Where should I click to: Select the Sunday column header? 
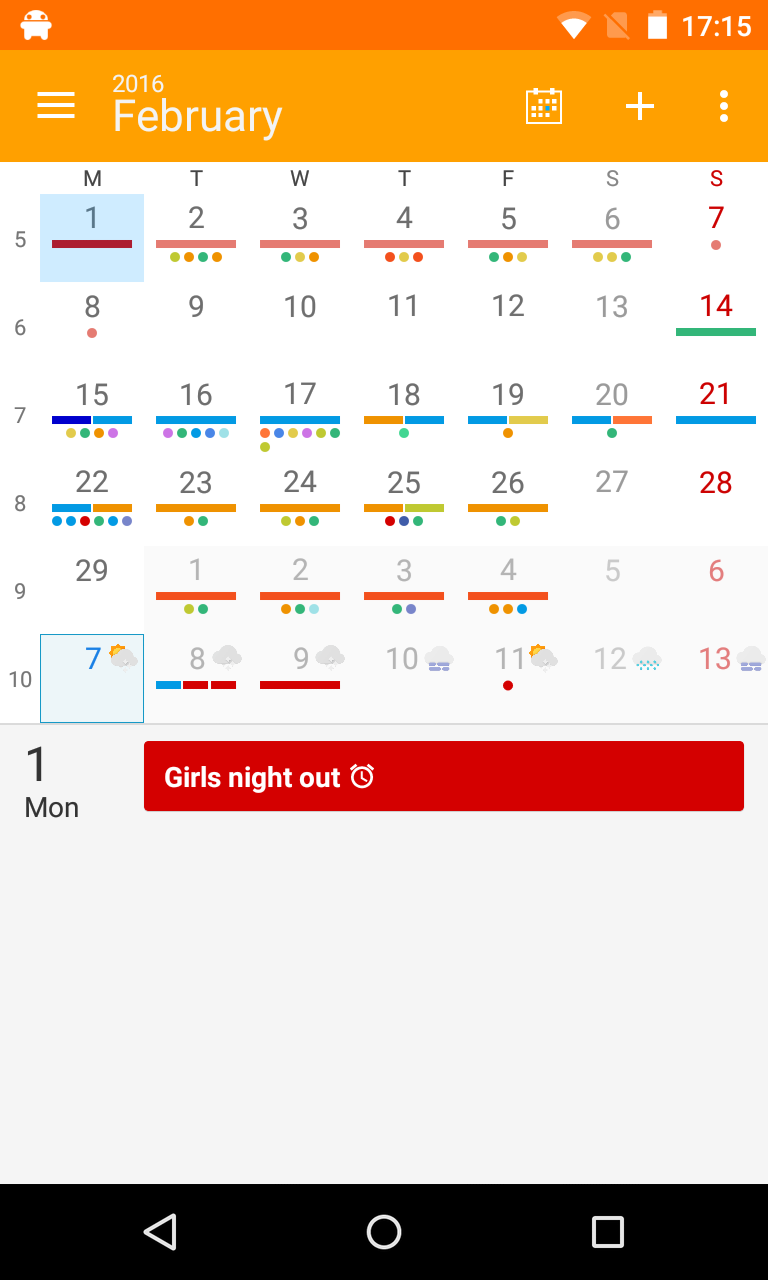[716, 178]
